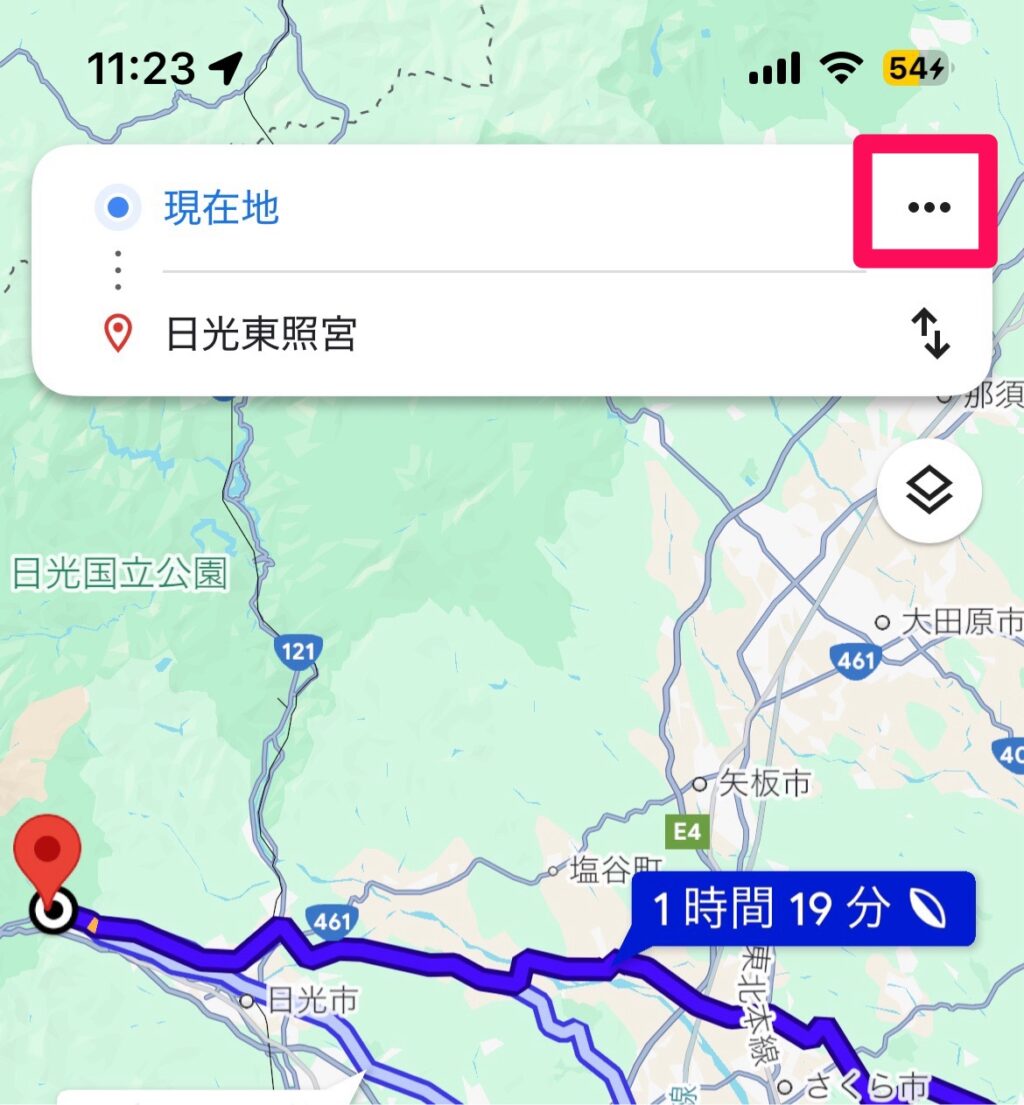The height and width of the screenshot is (1105, 1024).
Task: Select the 1時間 19分 route label
Action: point(802,909)
